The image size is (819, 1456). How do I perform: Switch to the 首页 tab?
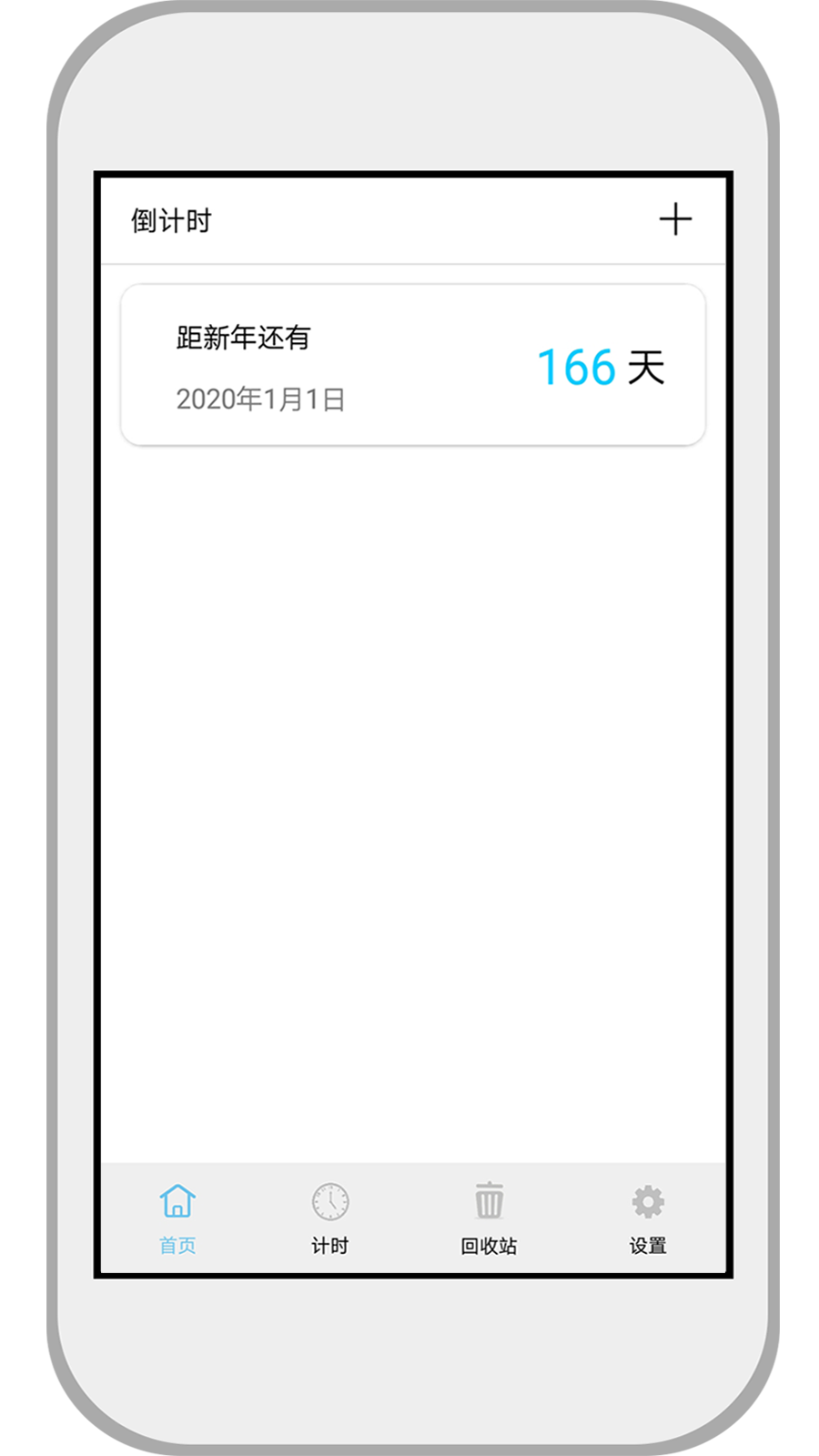coord(177,1218)
